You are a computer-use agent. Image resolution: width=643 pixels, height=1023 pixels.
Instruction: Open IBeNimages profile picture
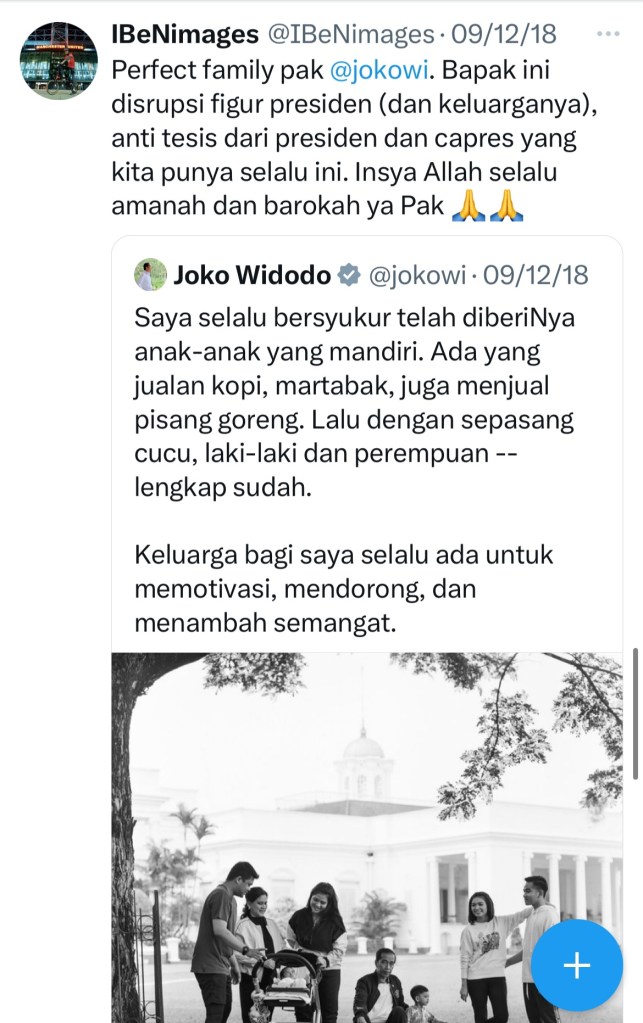(59, 60)
